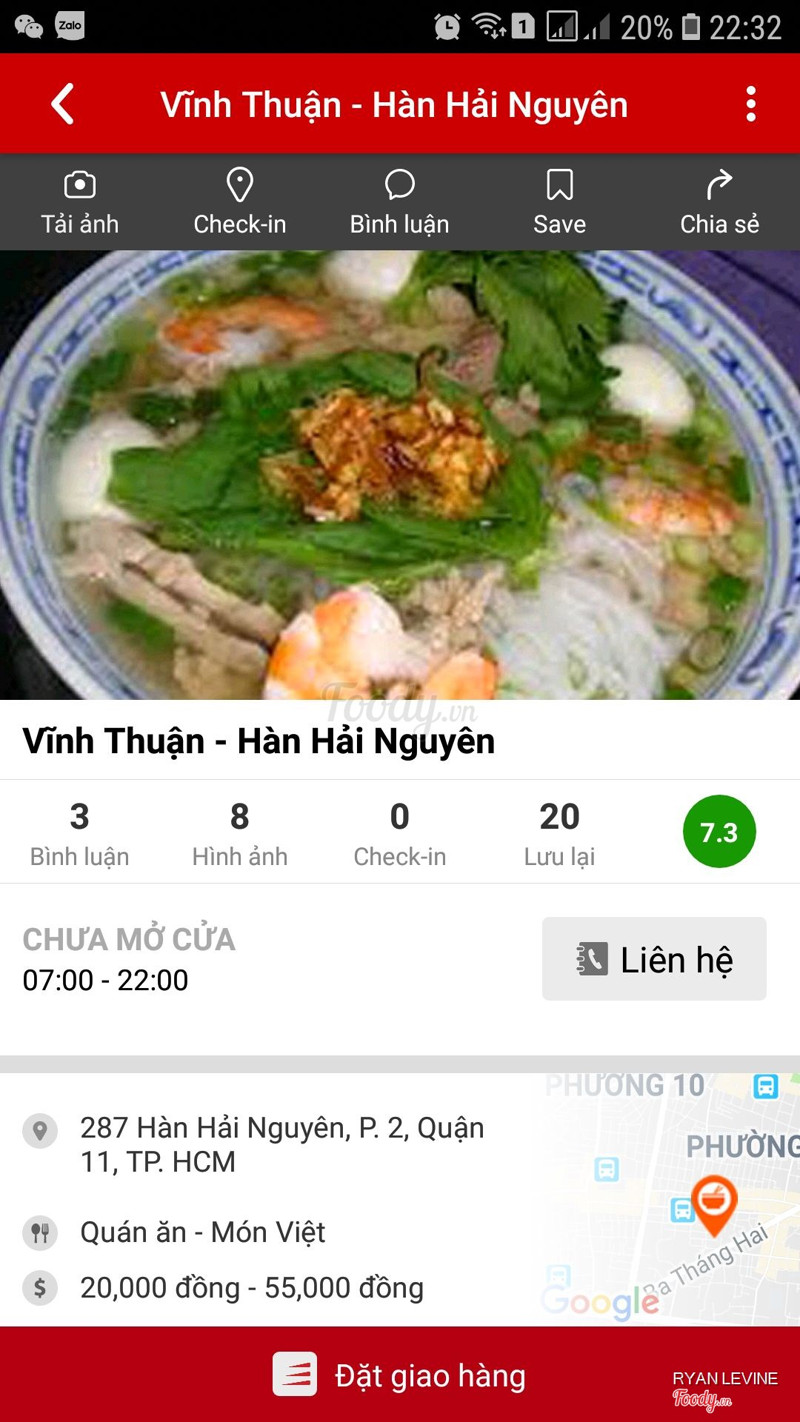Write a comment via Bình luận

pos(399,202)
